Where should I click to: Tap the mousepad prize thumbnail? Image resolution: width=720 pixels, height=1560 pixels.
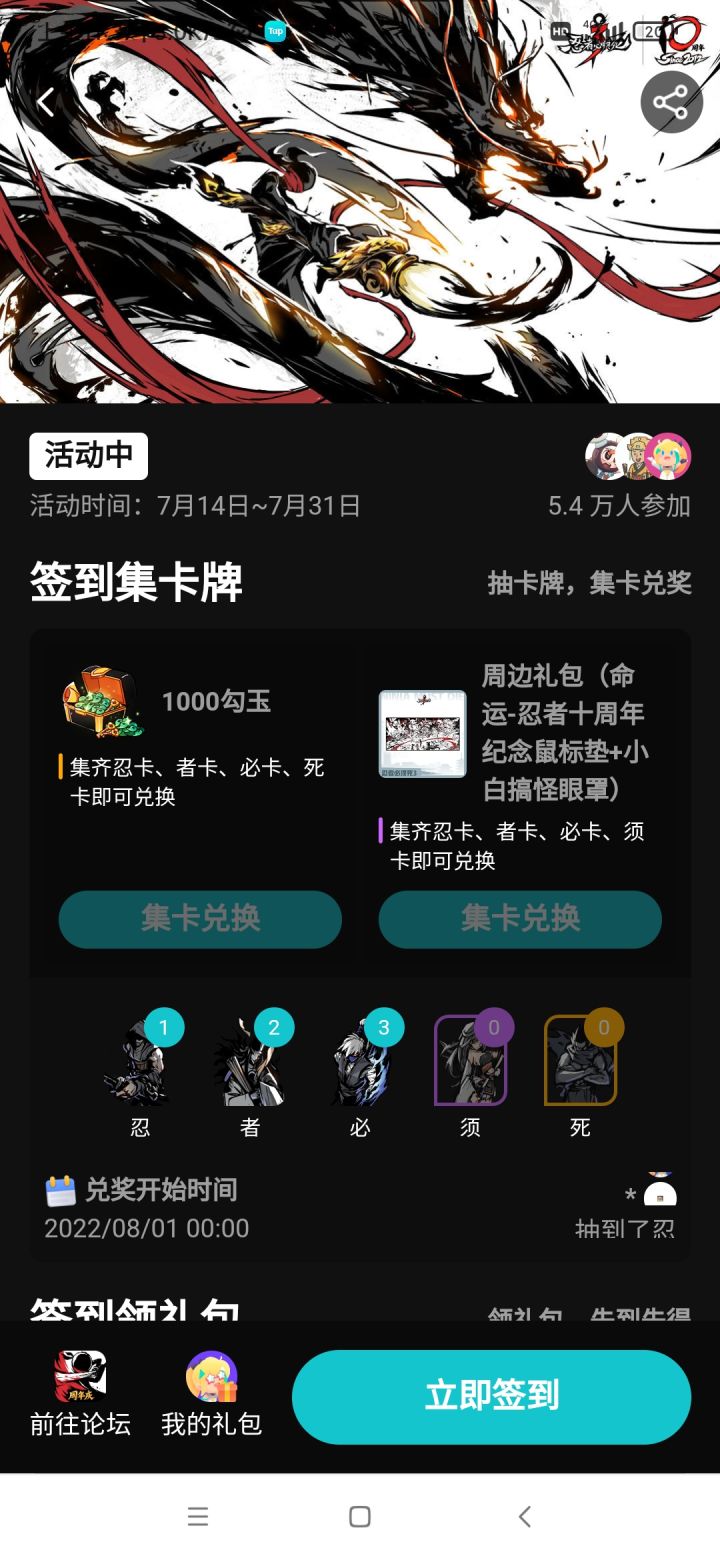421,733
